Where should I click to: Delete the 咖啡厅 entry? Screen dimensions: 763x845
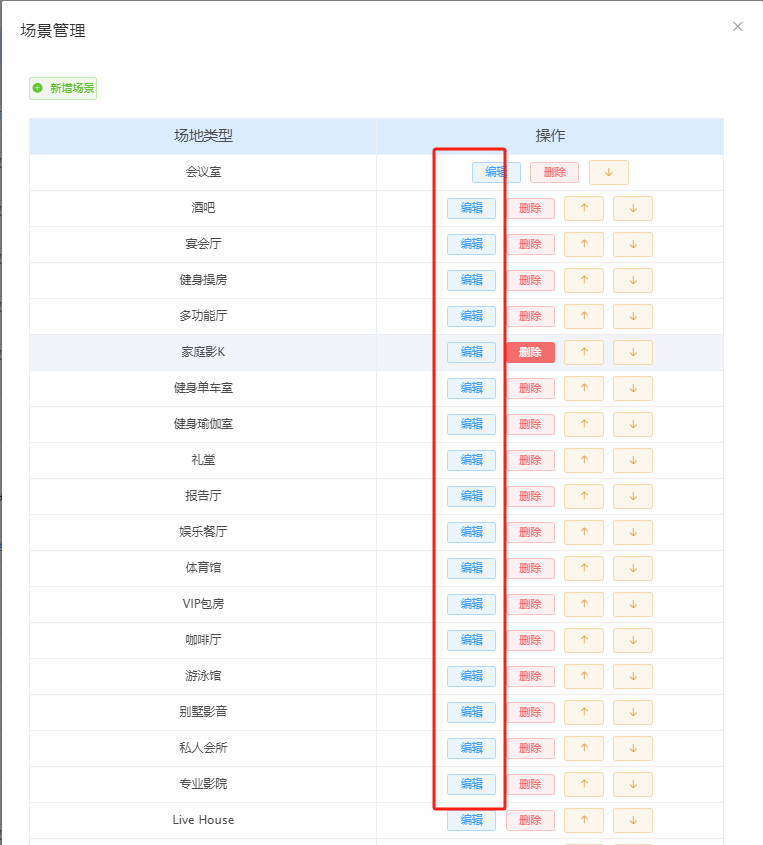530,640
